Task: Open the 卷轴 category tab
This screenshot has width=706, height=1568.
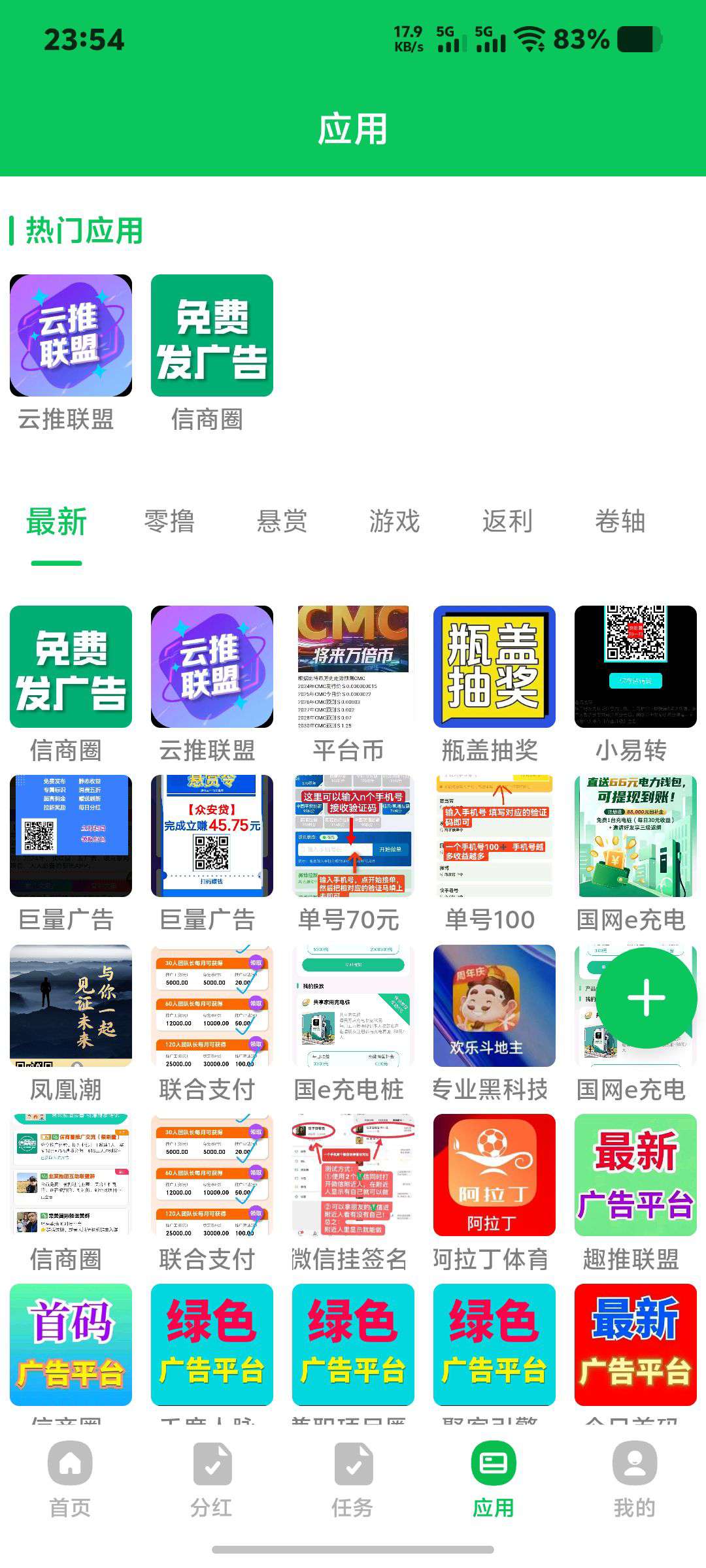Action: [x=620, y=521]
